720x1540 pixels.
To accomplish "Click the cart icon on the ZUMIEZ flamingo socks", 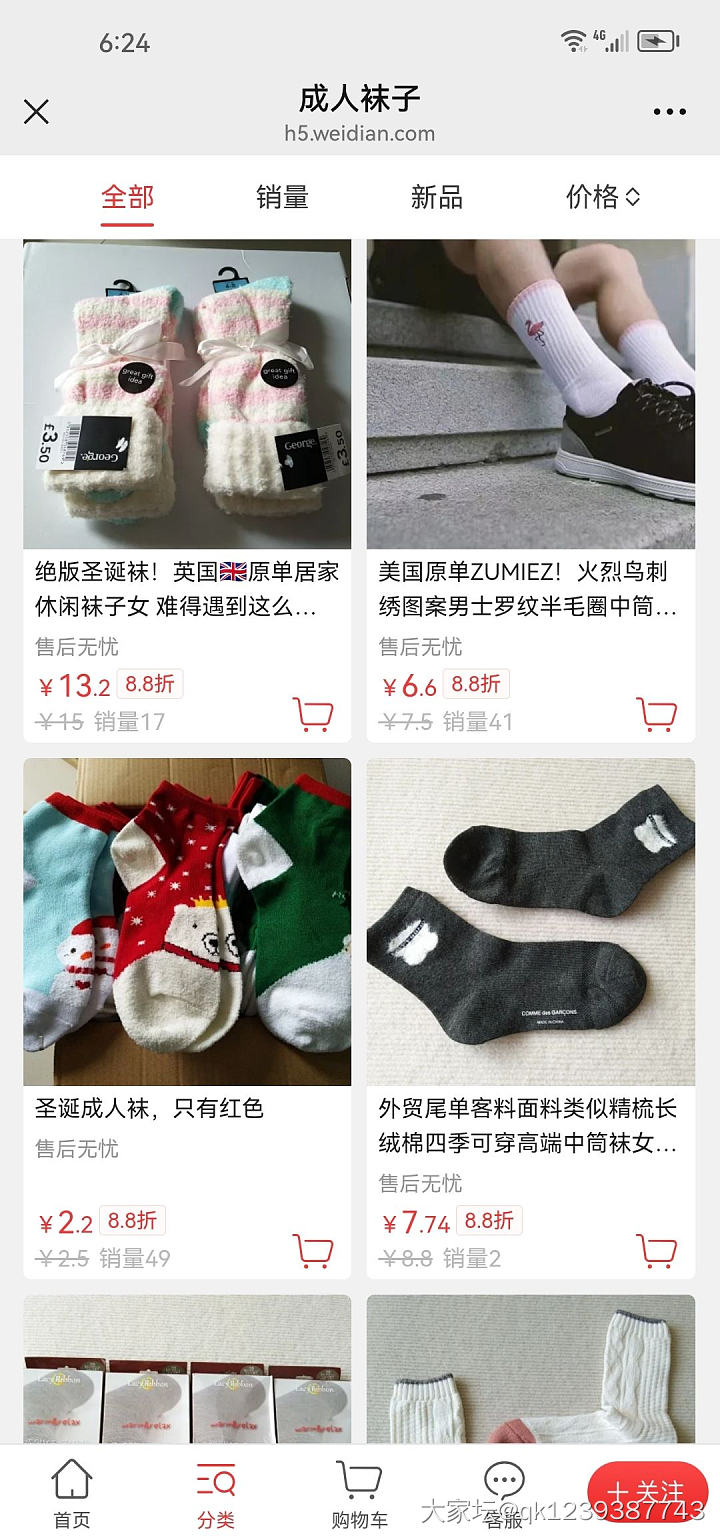I will (x=656, y=715).
